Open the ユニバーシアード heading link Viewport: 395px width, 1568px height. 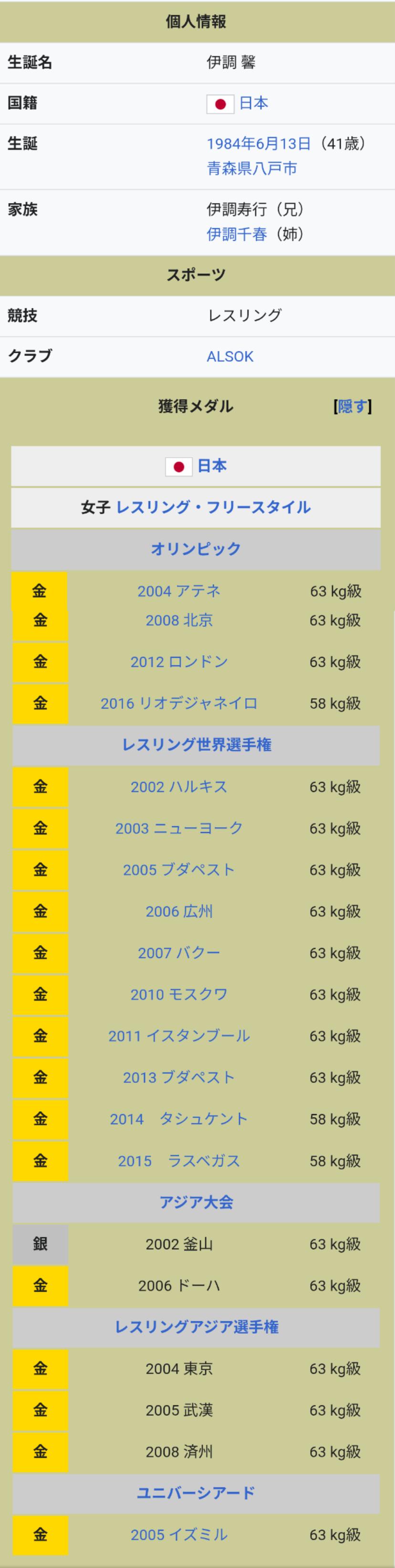coord(196,1493)
